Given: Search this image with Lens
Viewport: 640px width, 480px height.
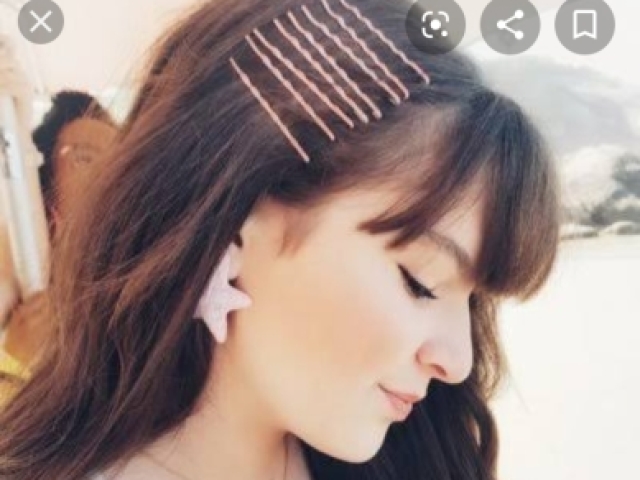Looking at the screenshot, I should [x=435, y=25].
